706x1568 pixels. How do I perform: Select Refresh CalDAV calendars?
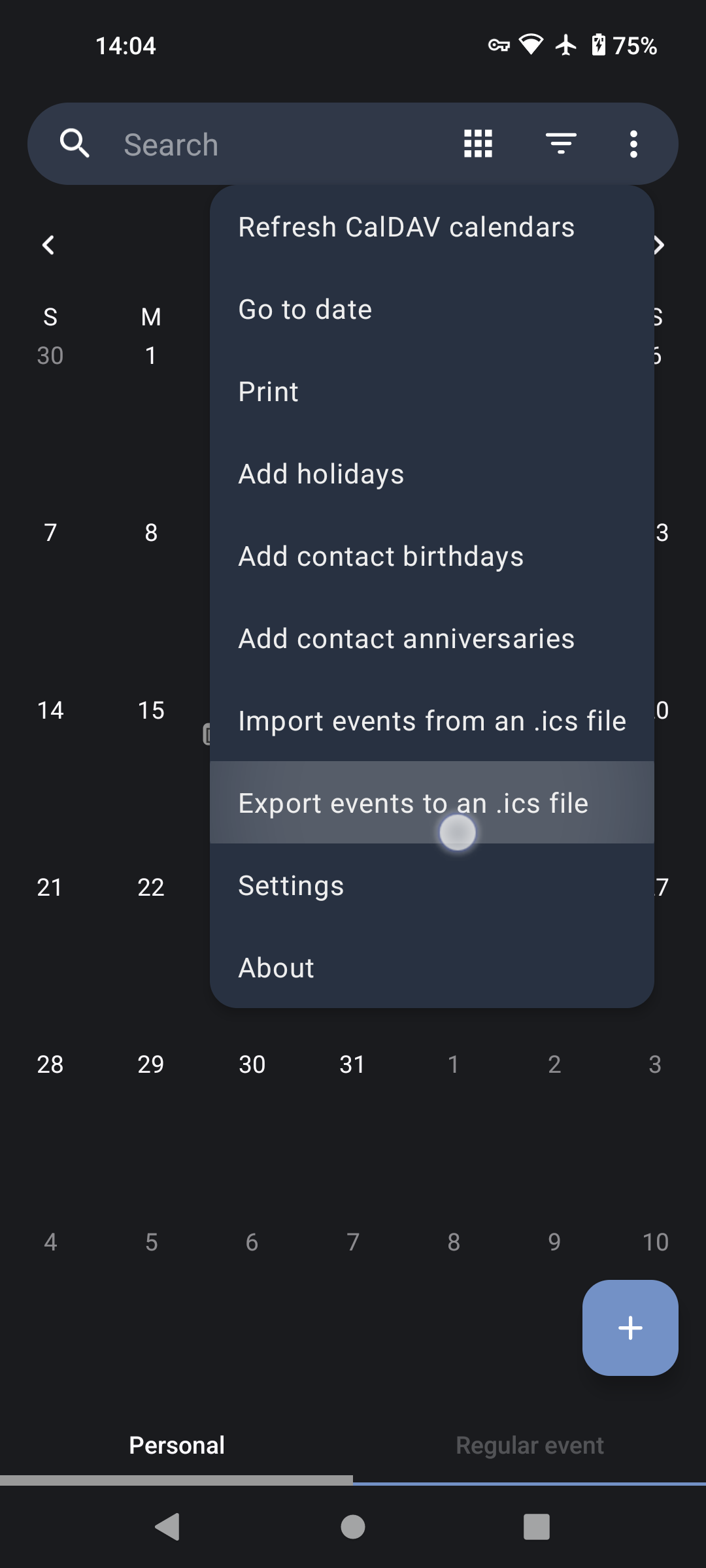(431, 227)
